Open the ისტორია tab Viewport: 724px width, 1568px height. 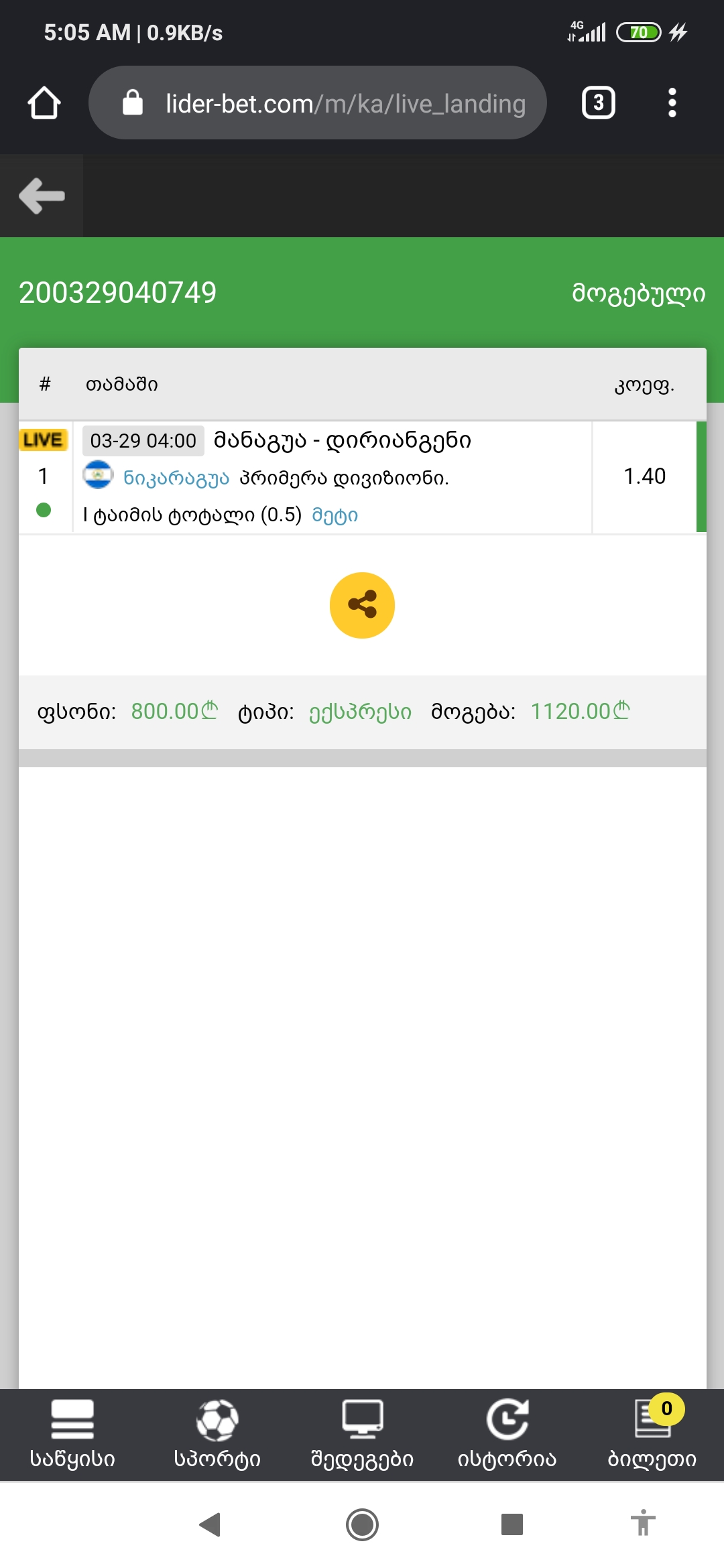507,1434
